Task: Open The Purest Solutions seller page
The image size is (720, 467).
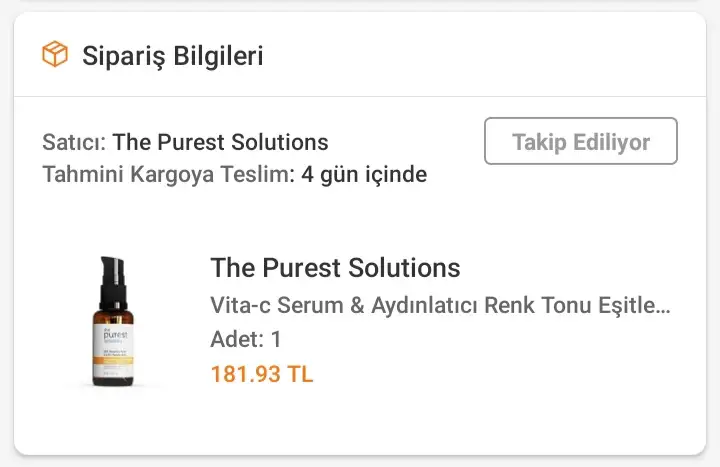Action: (220, 142)
